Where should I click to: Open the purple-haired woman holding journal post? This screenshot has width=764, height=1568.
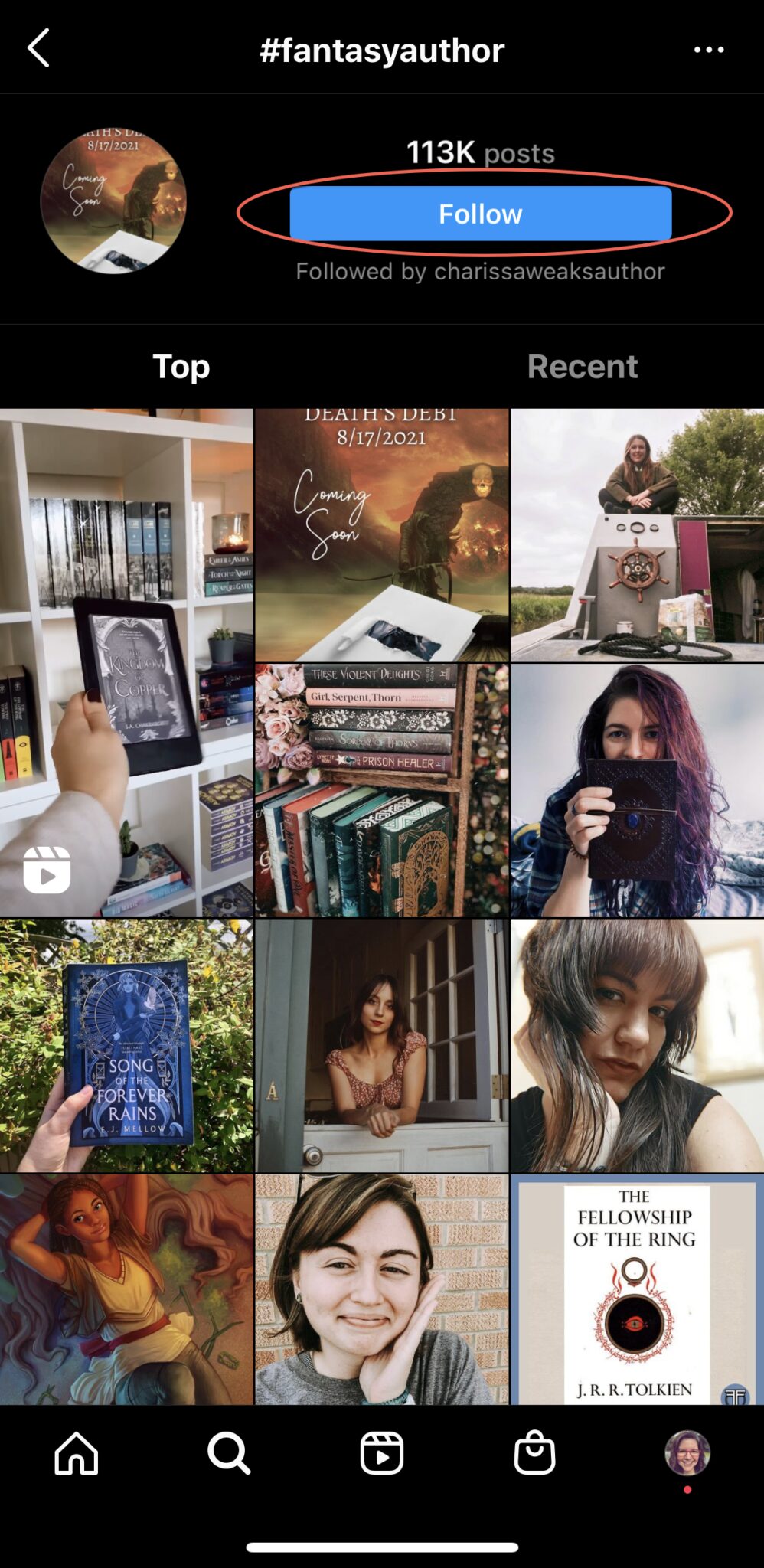[x=637, y=790]
